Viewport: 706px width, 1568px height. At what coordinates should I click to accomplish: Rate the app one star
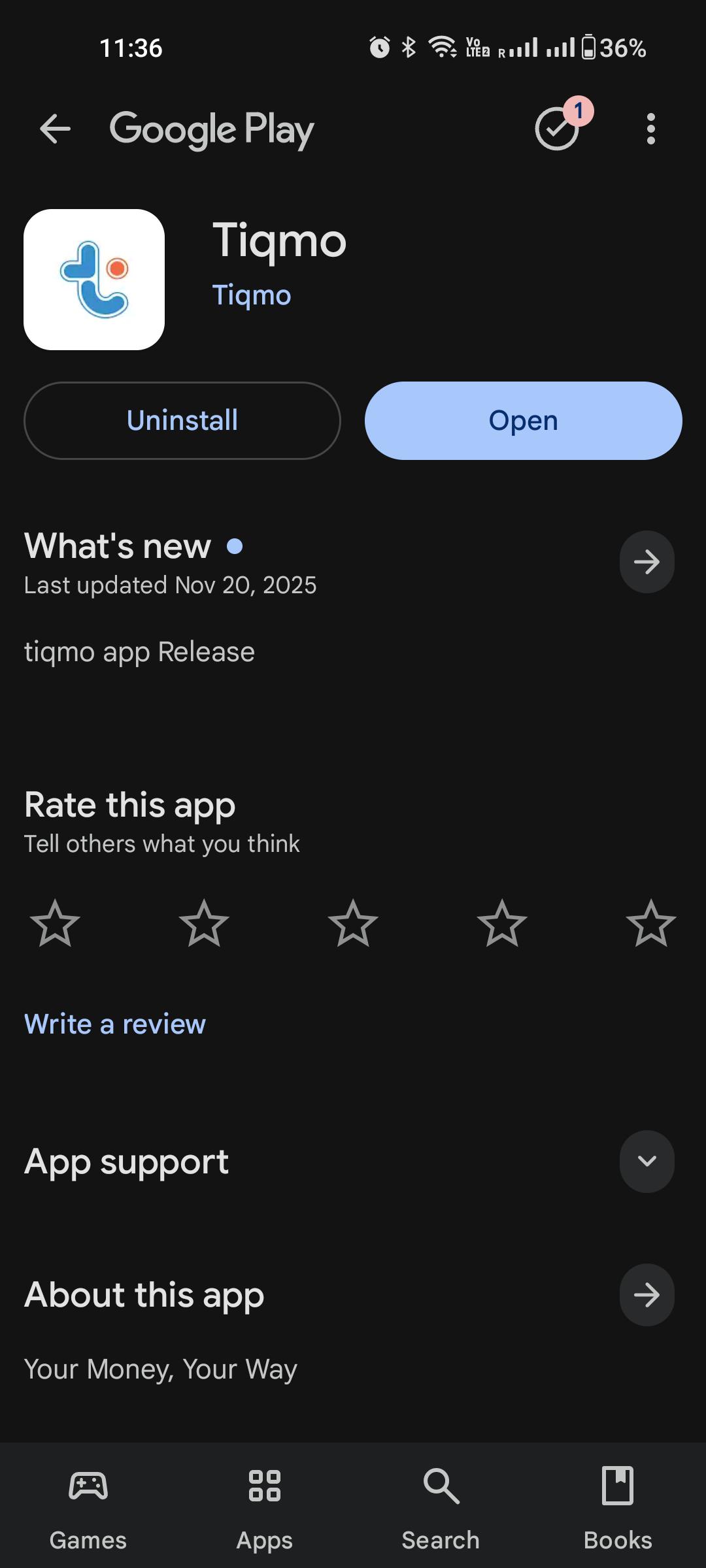55,923
